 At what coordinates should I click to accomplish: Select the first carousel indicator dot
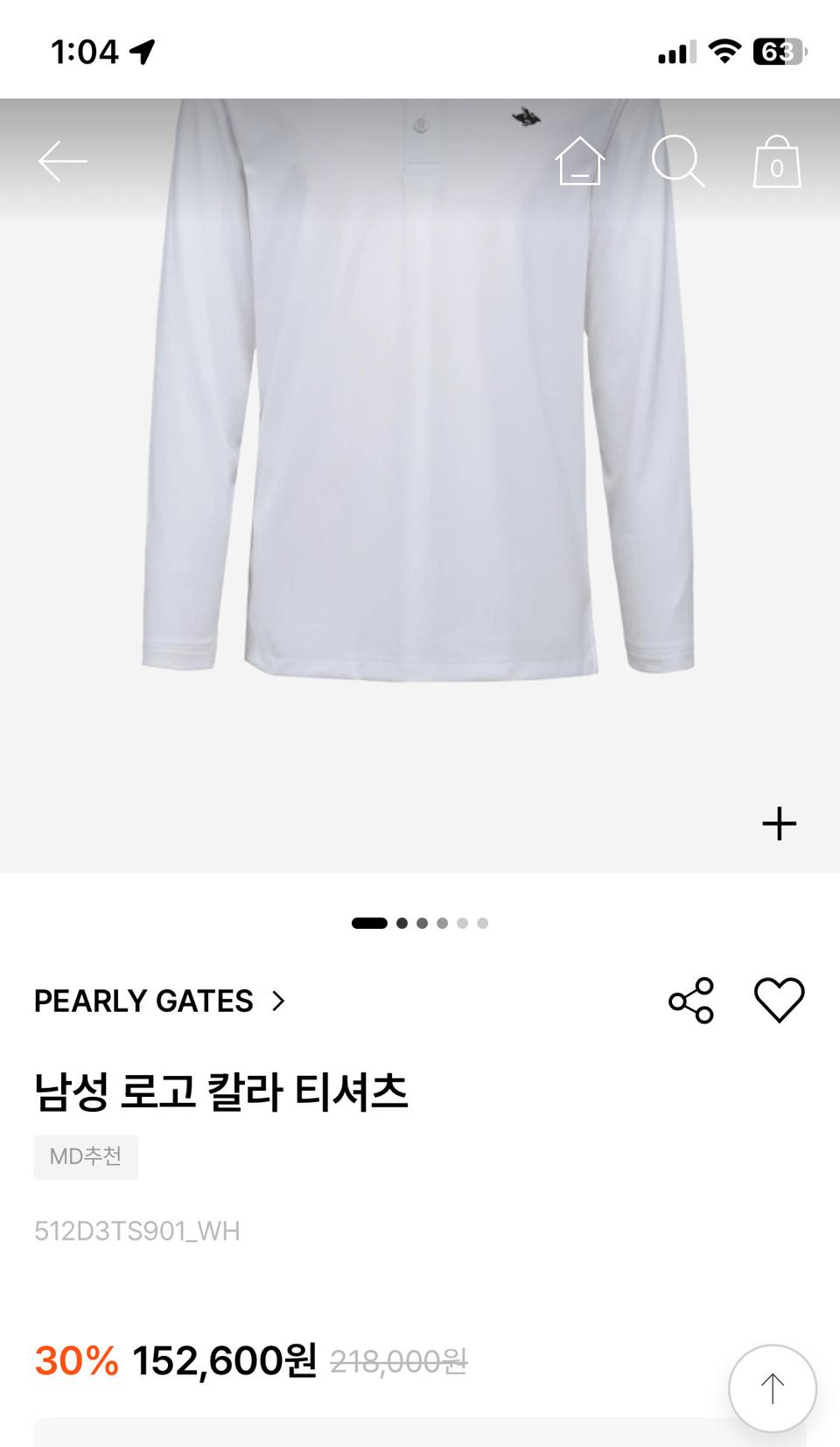point(371,923)
